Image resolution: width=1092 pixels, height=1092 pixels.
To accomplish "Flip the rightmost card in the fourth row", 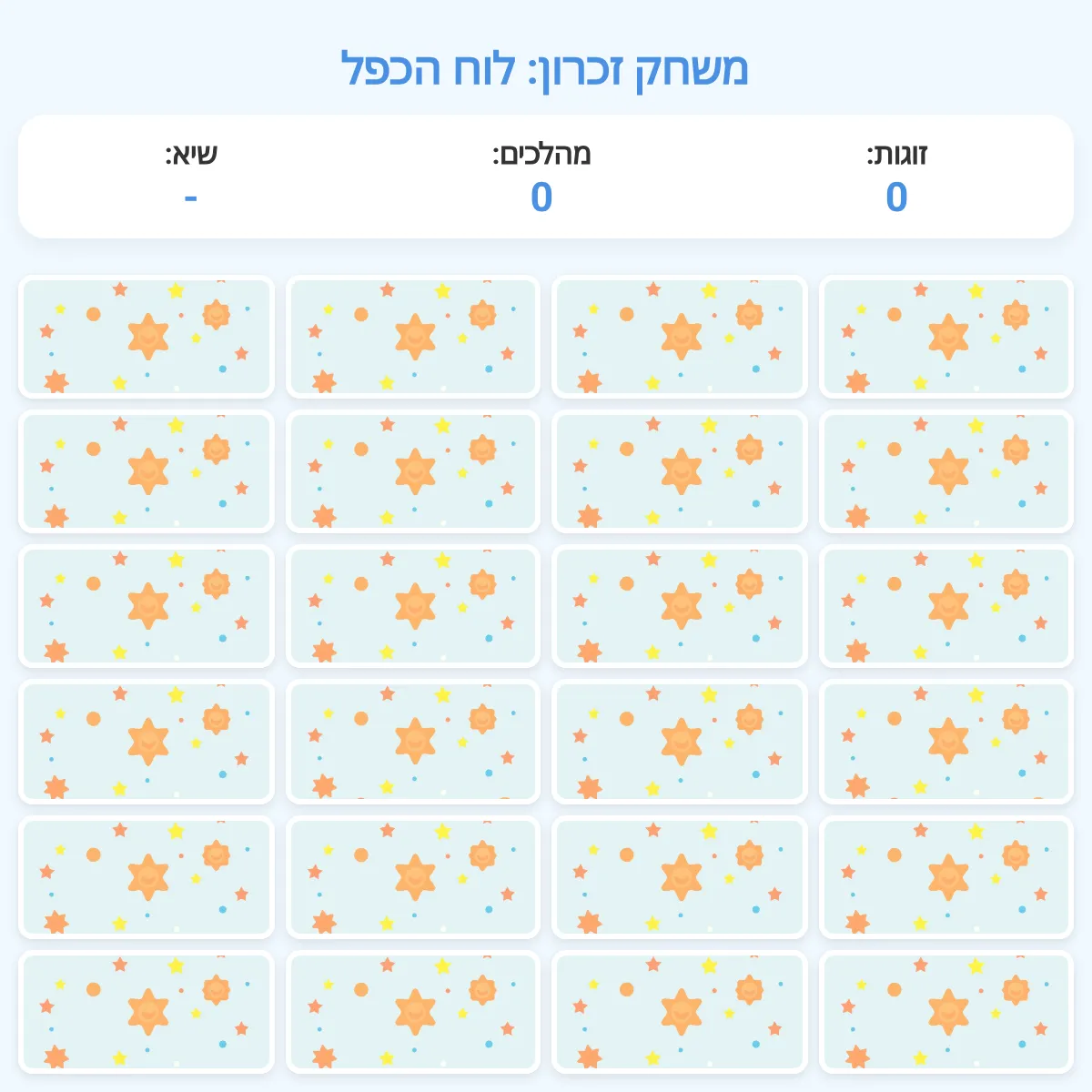I will (x=946, y=741).
